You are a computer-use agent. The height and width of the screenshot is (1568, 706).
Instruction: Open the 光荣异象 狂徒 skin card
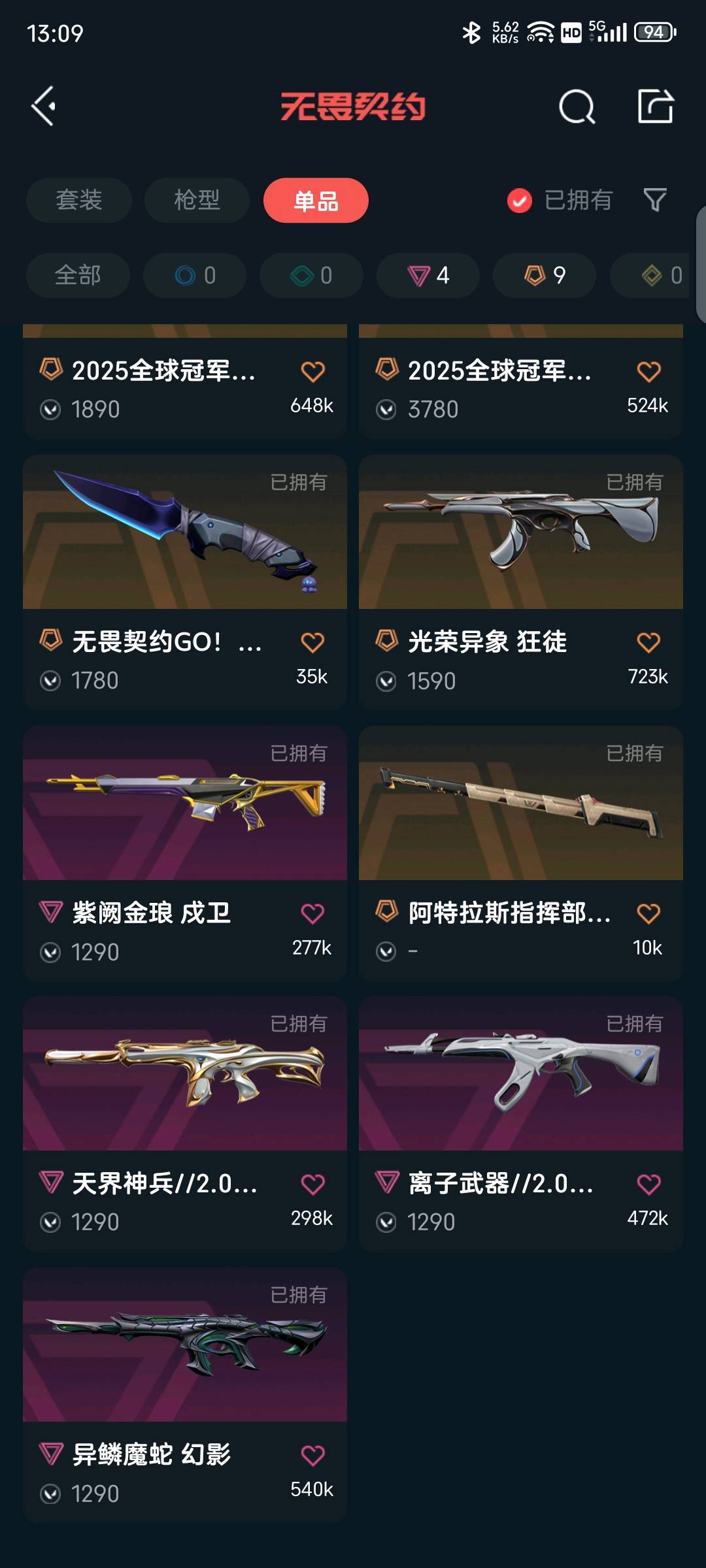click(x=521, y=582)
